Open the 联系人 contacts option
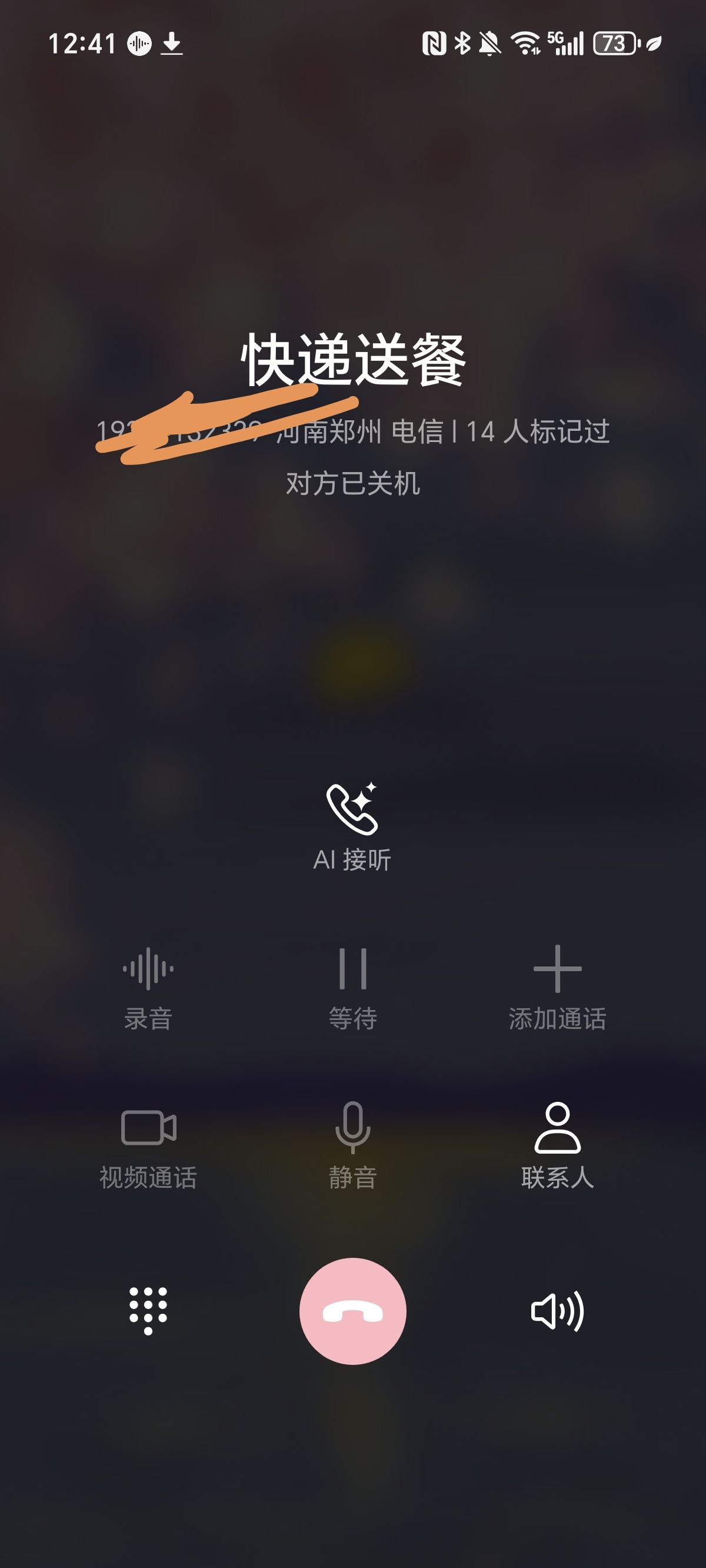The image size is (706, 1568). coord(557,1144)
